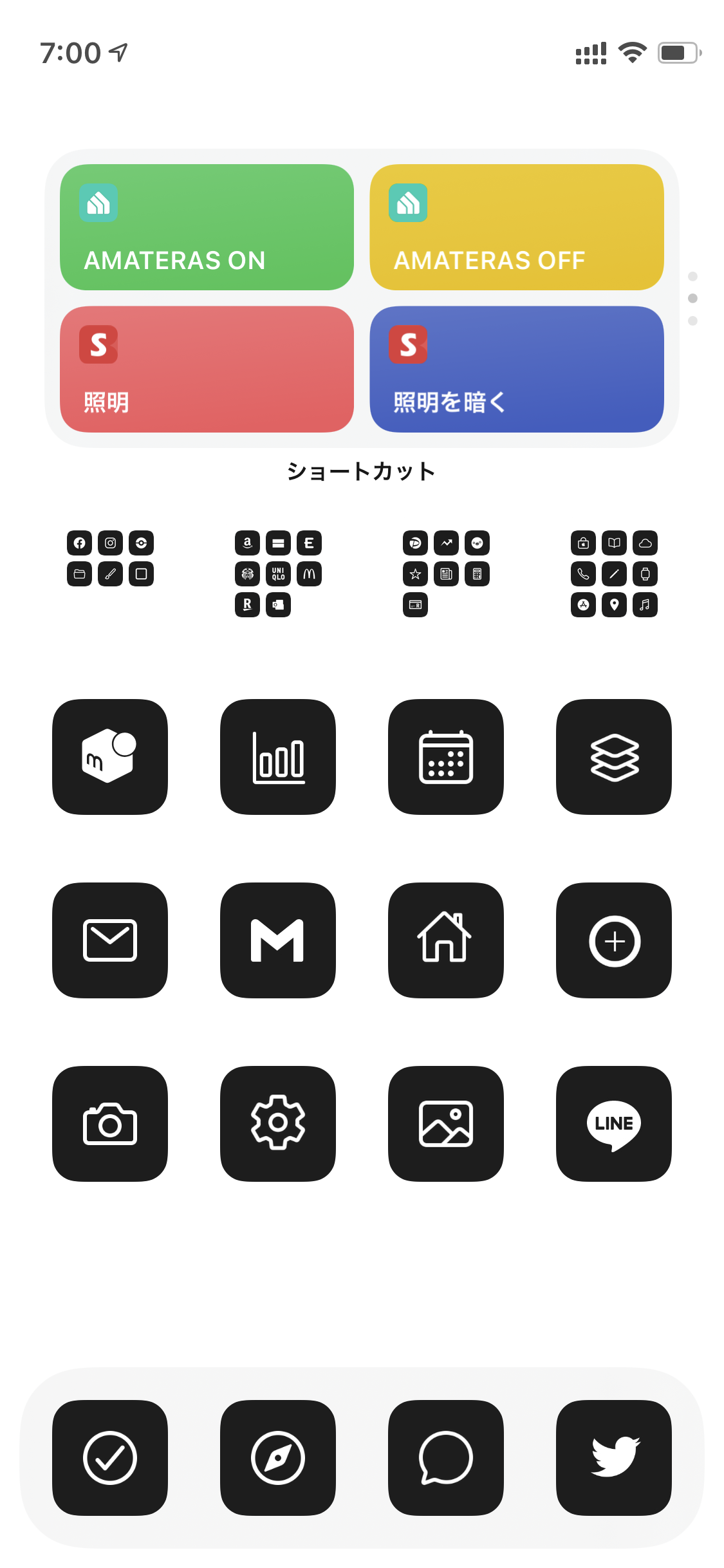
Task: Open the folder with phone and music apps
Action: point(614,574)
